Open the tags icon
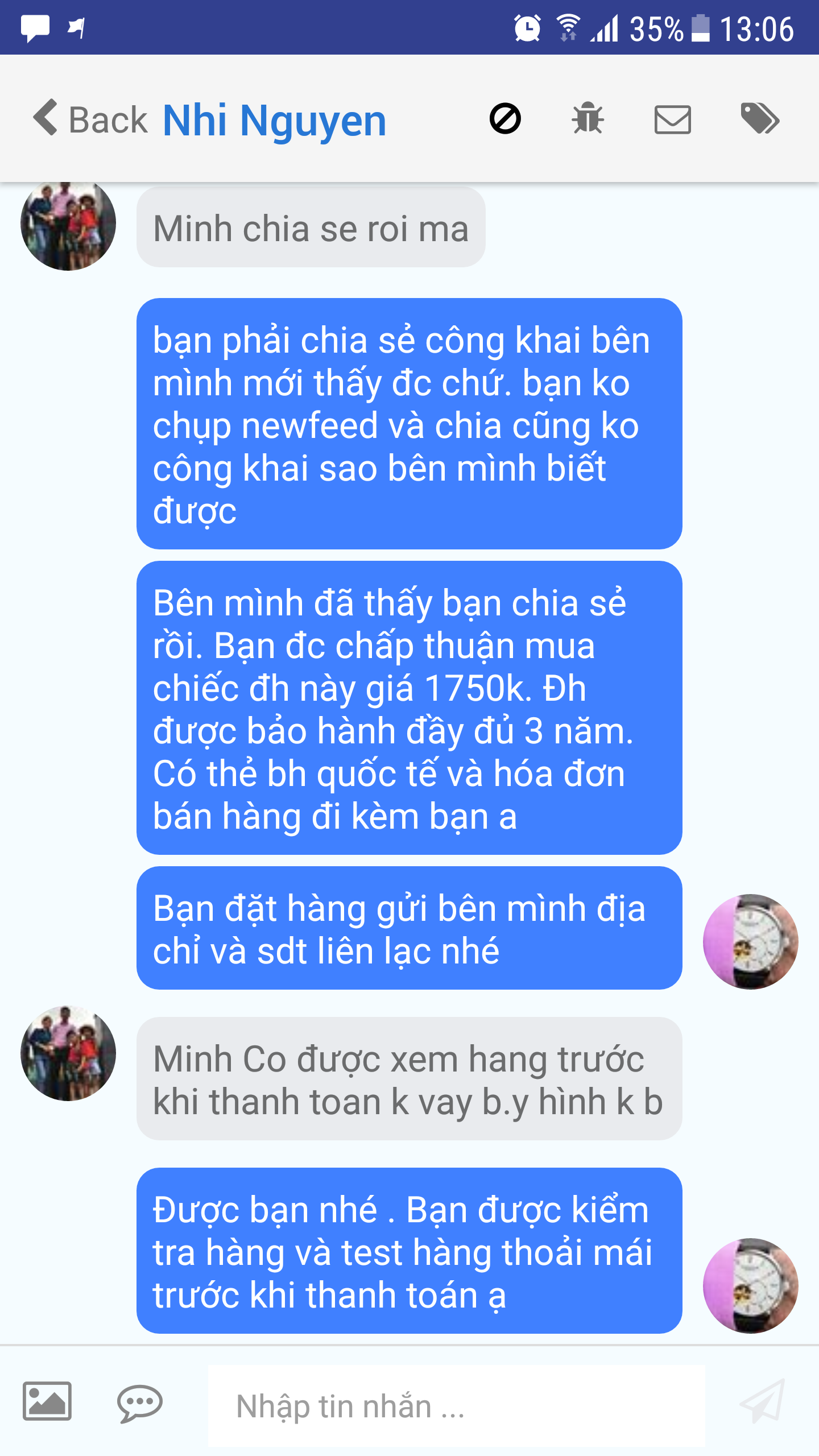819x1456 pixels. point(760,119)
